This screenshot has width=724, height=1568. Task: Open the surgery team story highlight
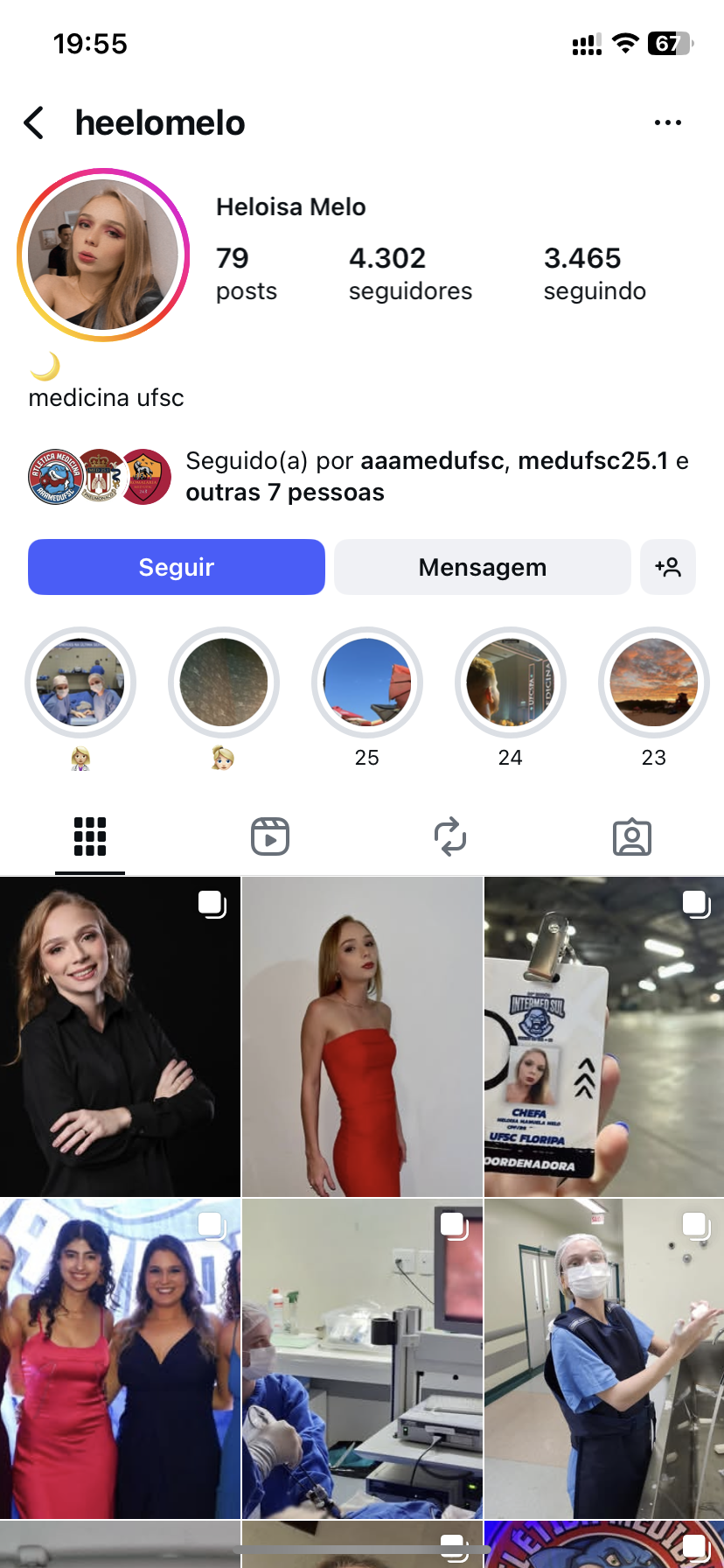coord(80,682)
